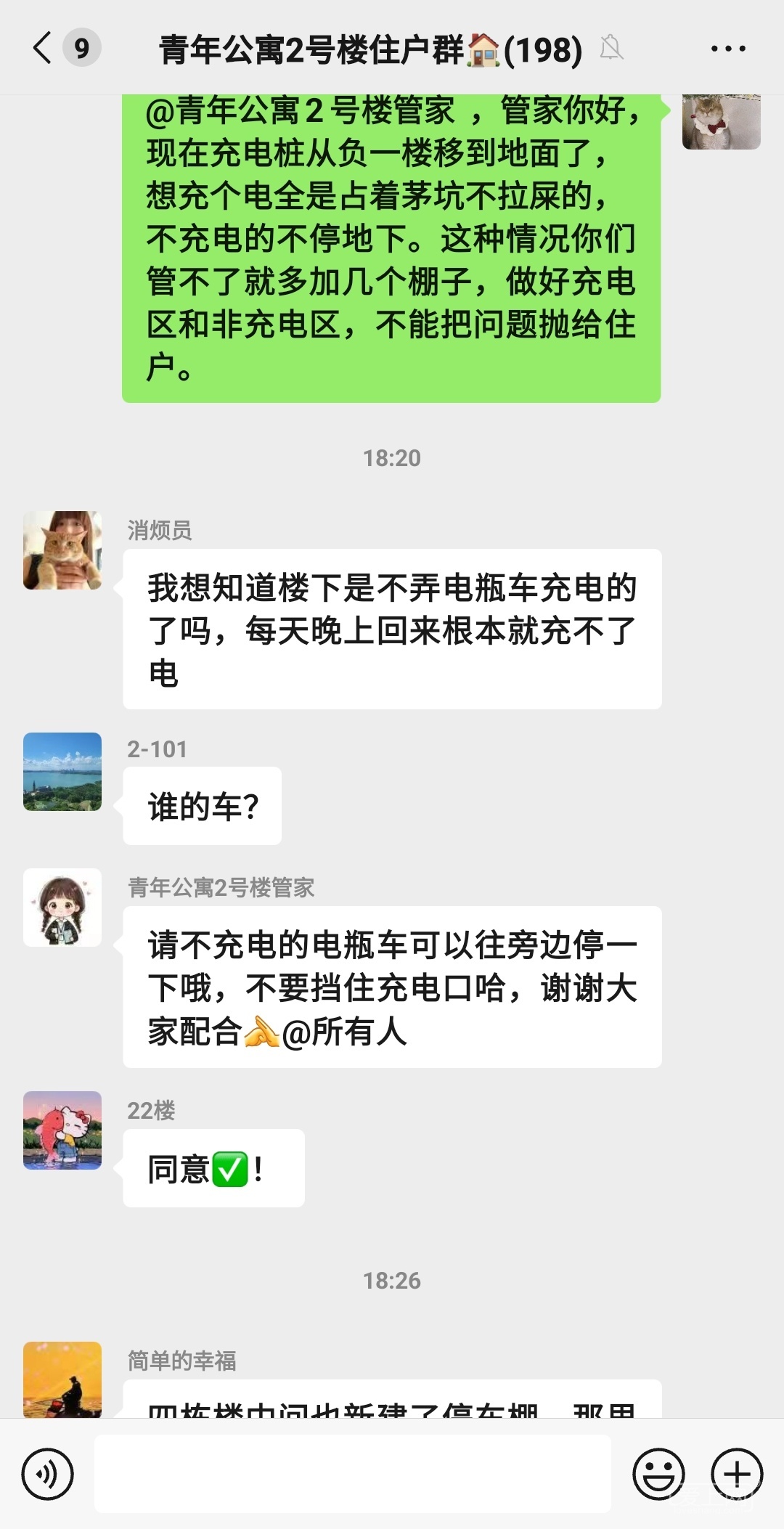The image size is (784, 1529).
Task: View 22楼's profile avatar
Action: pos(62,1130)
